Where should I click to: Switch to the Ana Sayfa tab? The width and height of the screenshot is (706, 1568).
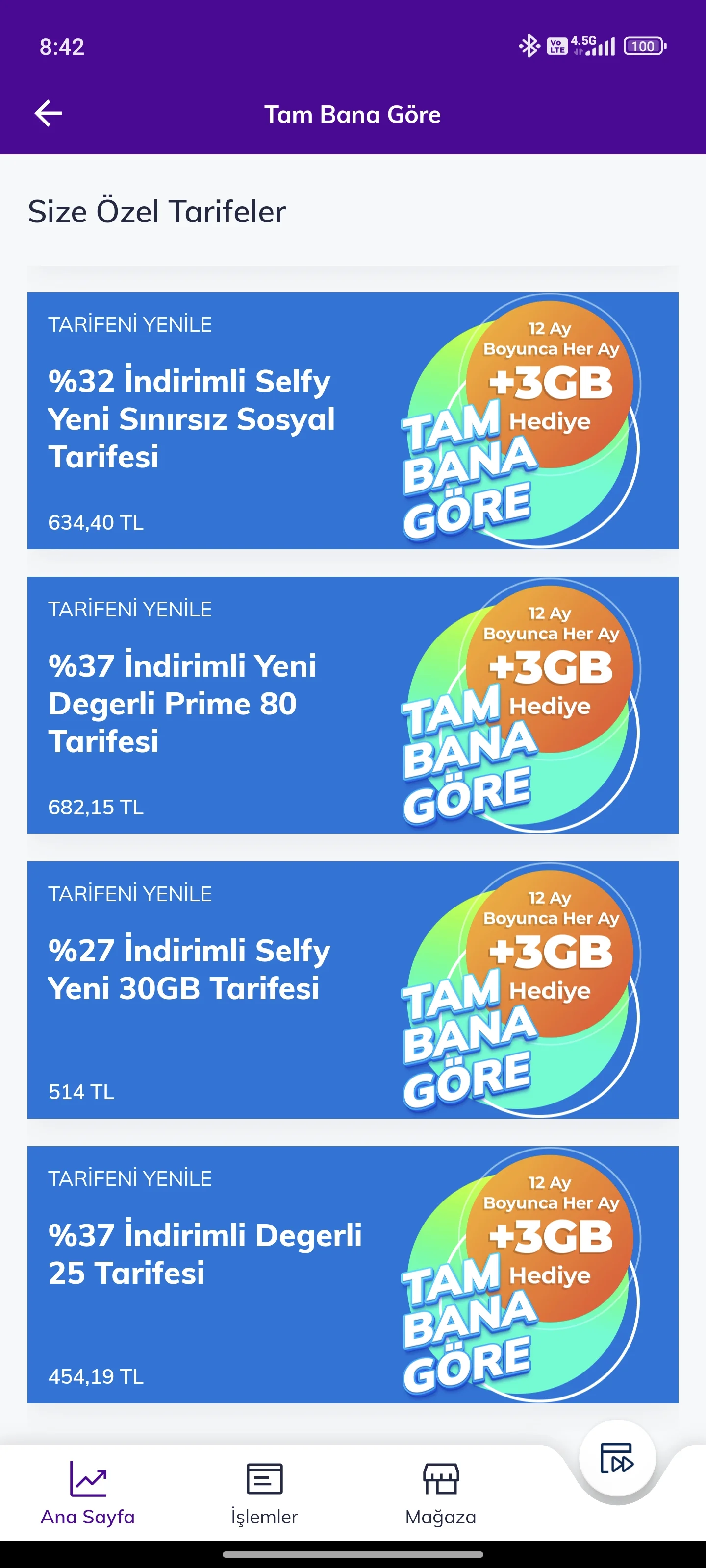(x=88, y=1493)
